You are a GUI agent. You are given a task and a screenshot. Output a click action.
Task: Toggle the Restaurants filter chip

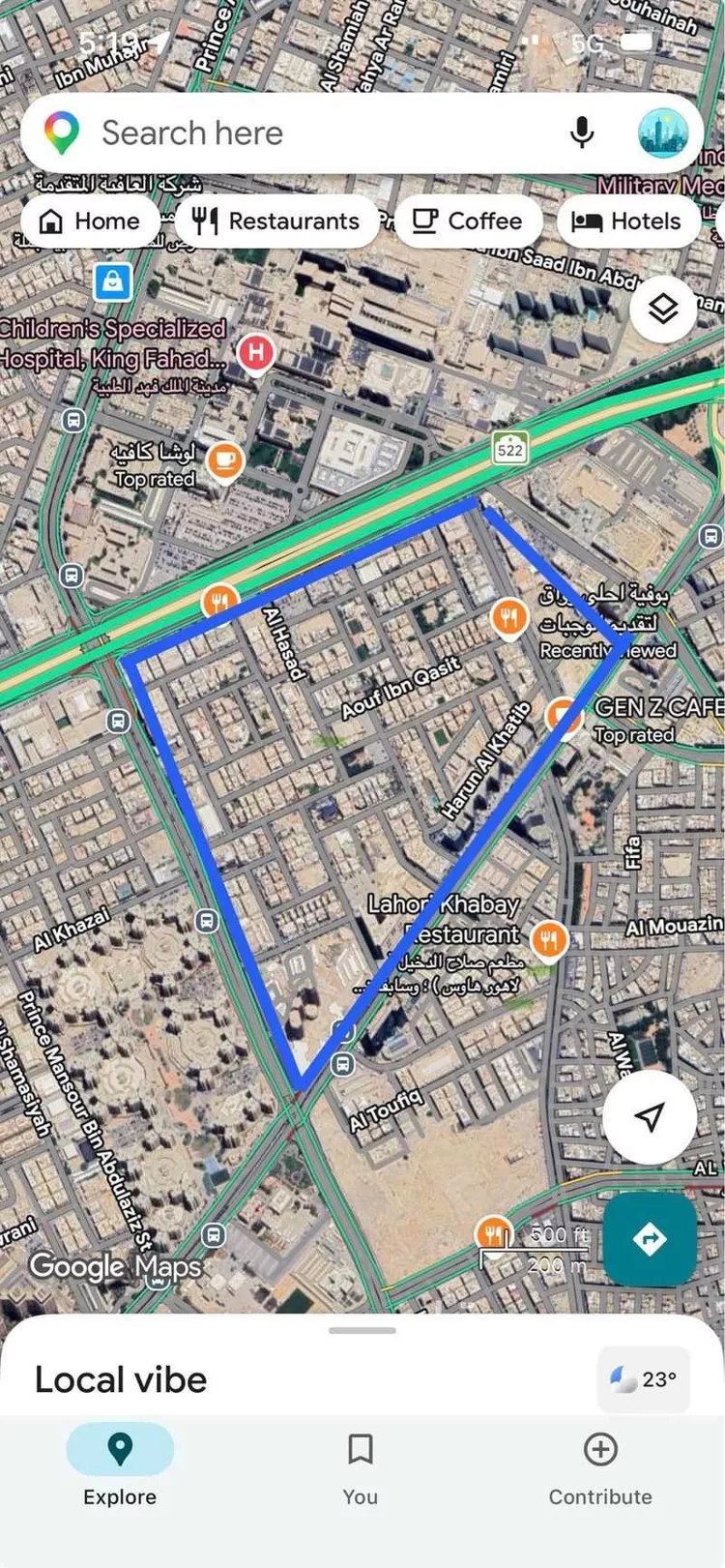(x=277, y=221)
